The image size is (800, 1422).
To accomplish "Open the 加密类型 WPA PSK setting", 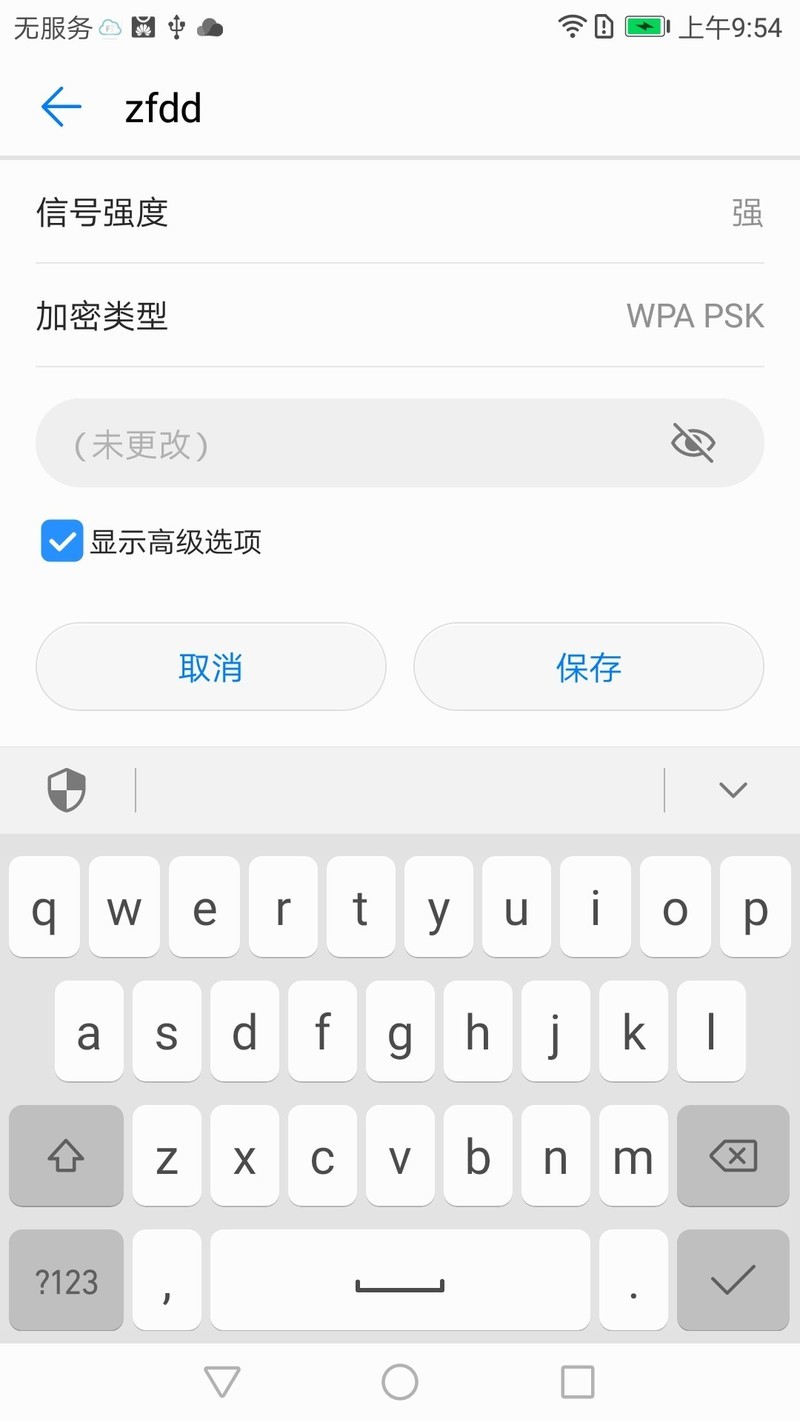I will 400,316.
